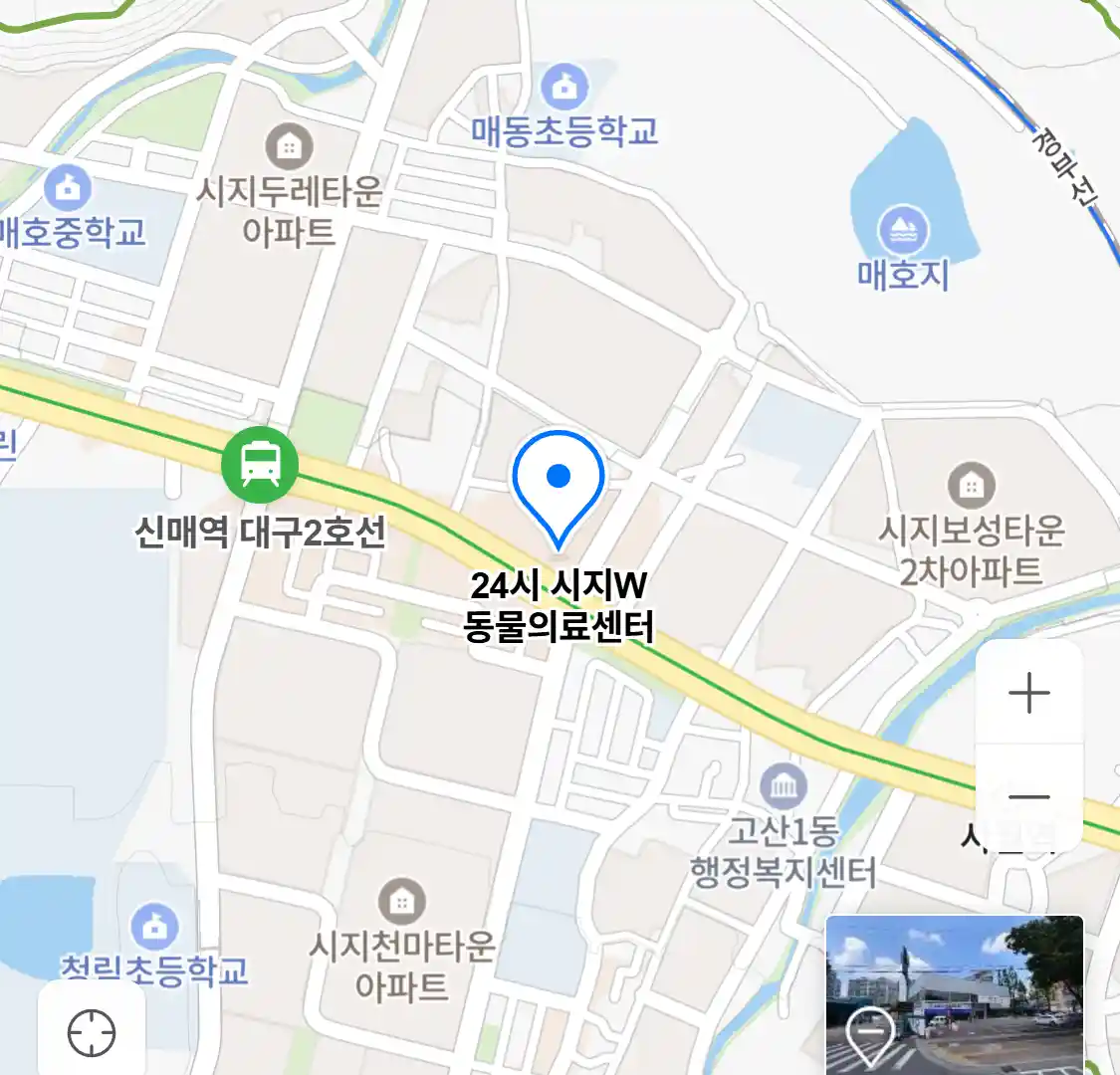Open the 매호중학교 school marker
The image size is (1120, 1075).
click(x=68, y=187)
